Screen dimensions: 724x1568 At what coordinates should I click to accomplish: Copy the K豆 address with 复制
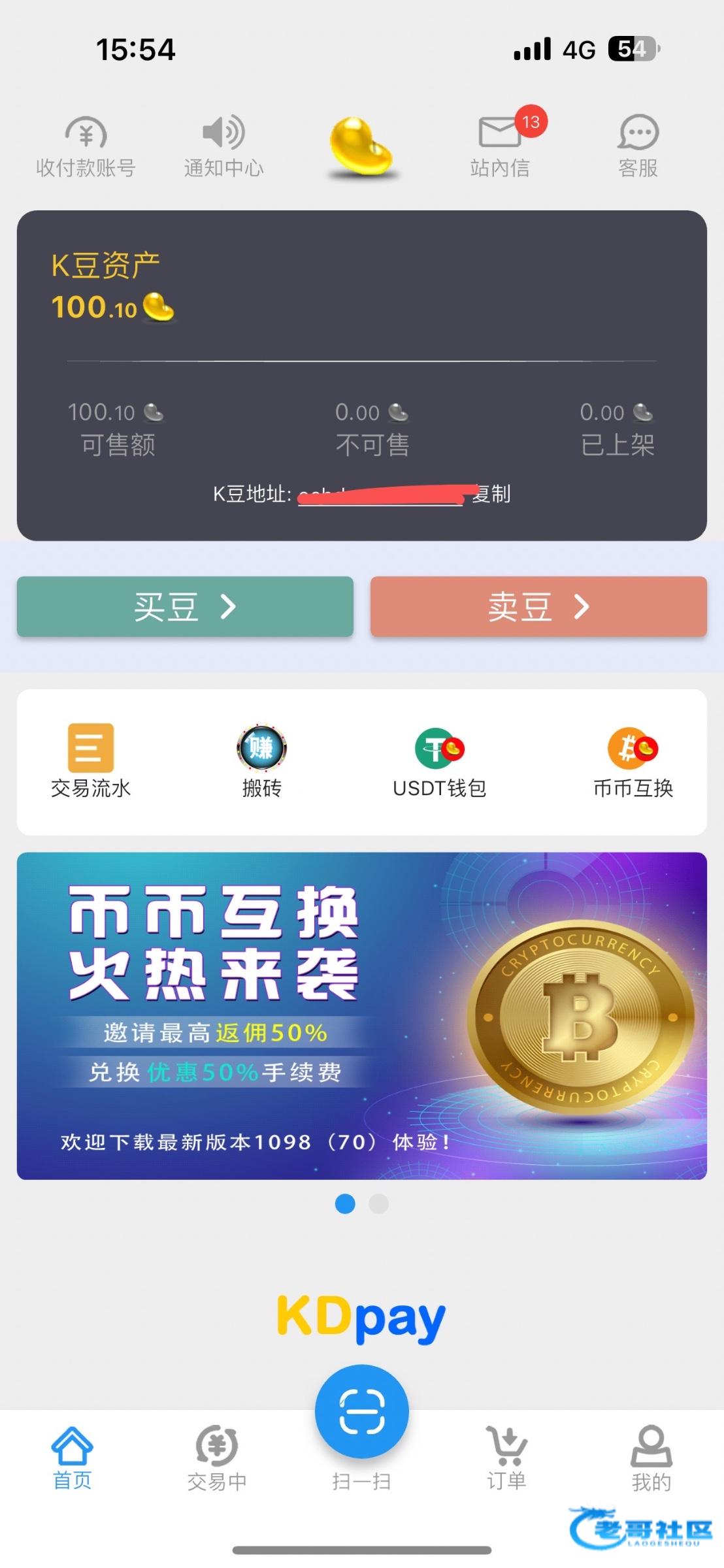coord(491,494)
